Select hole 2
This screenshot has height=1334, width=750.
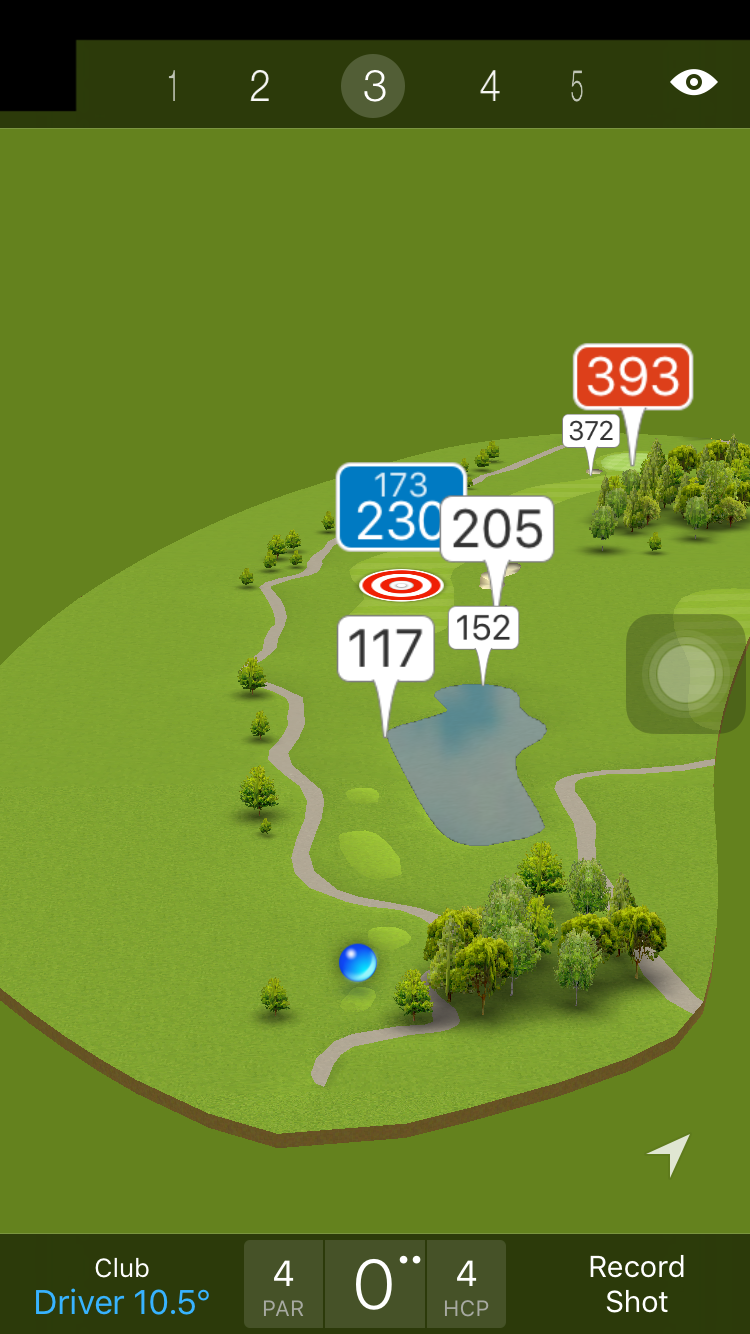(x=260, y=86)
